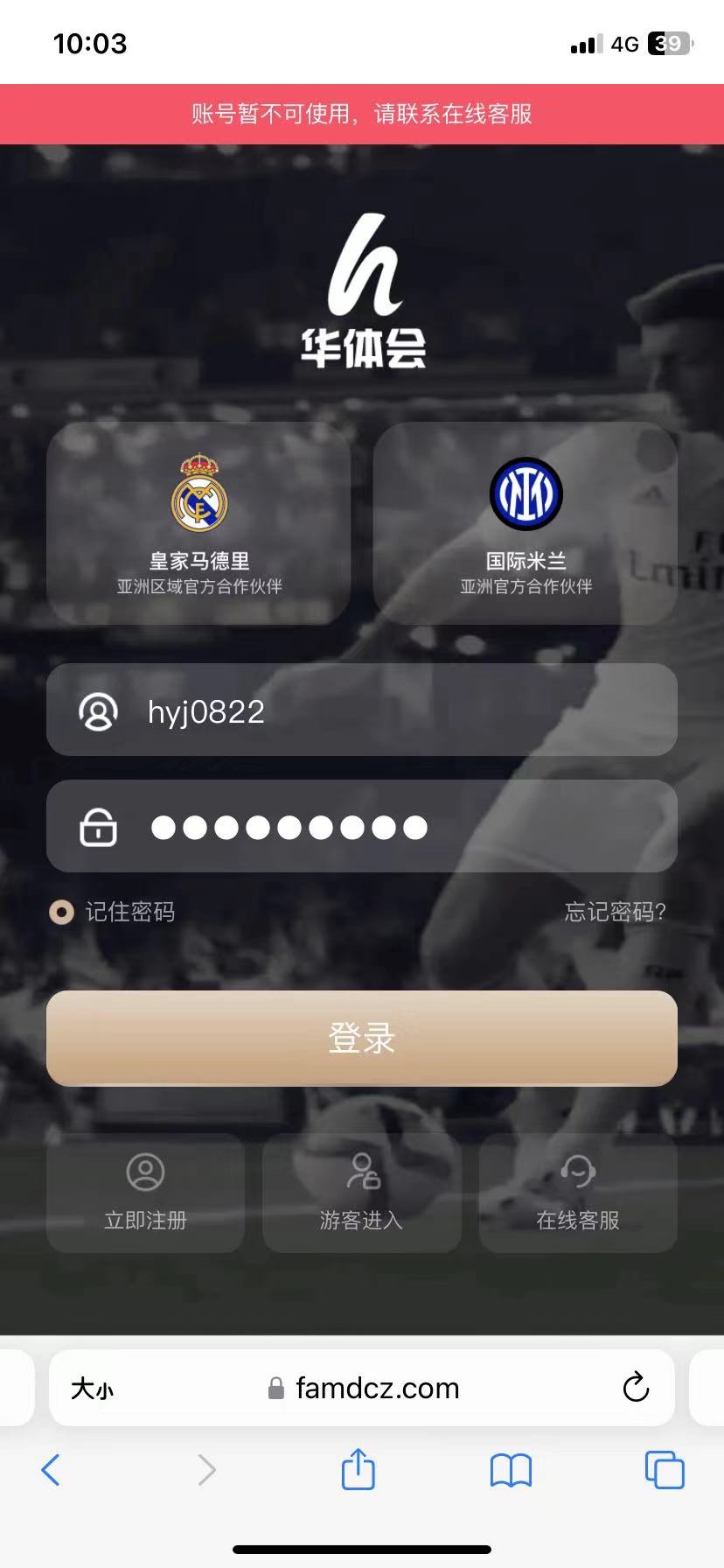Share this page using the share icon

pos(358,1469)
